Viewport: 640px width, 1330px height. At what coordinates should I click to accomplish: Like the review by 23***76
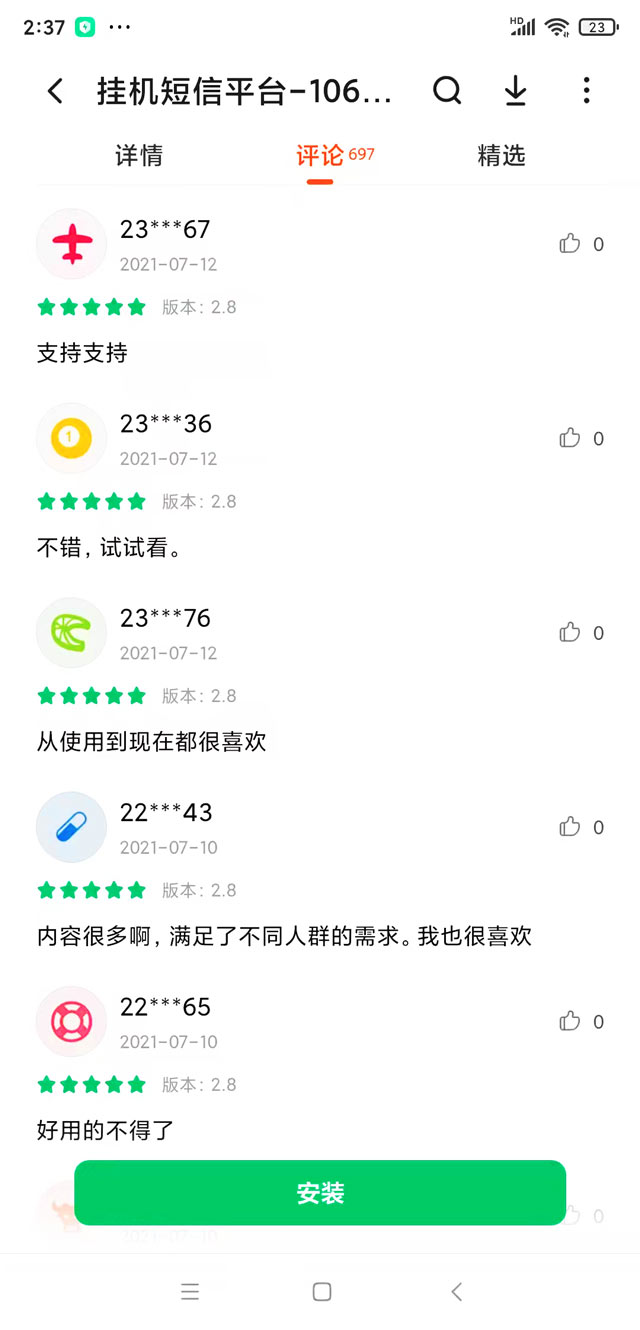(x=570, y=632)
